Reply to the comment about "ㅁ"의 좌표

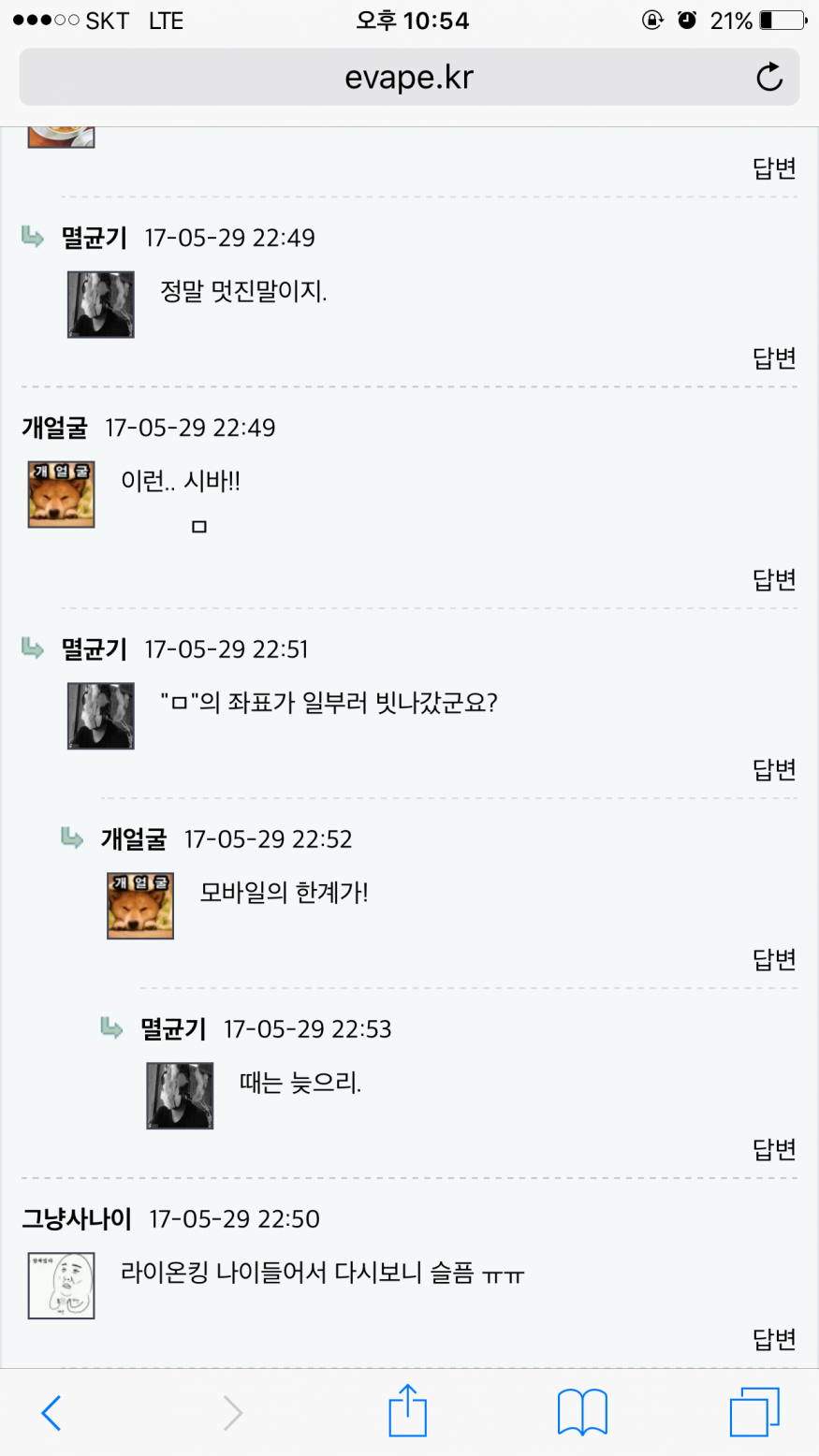[773, 770]
